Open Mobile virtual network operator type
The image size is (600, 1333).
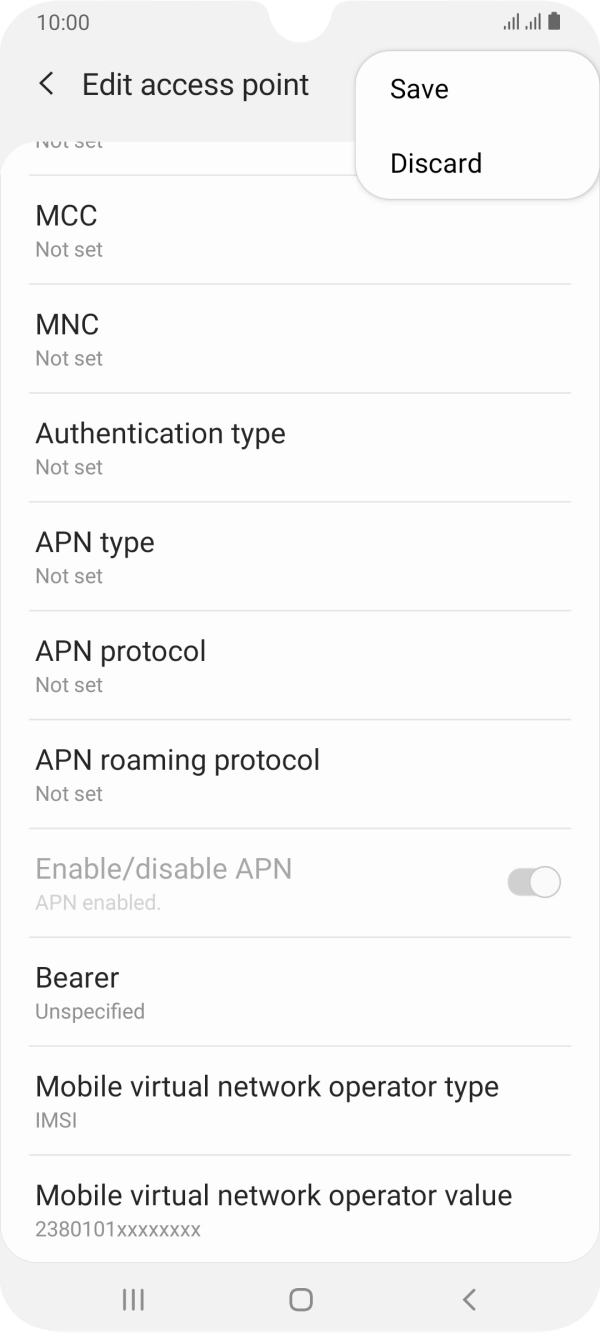click(300, 1102)
